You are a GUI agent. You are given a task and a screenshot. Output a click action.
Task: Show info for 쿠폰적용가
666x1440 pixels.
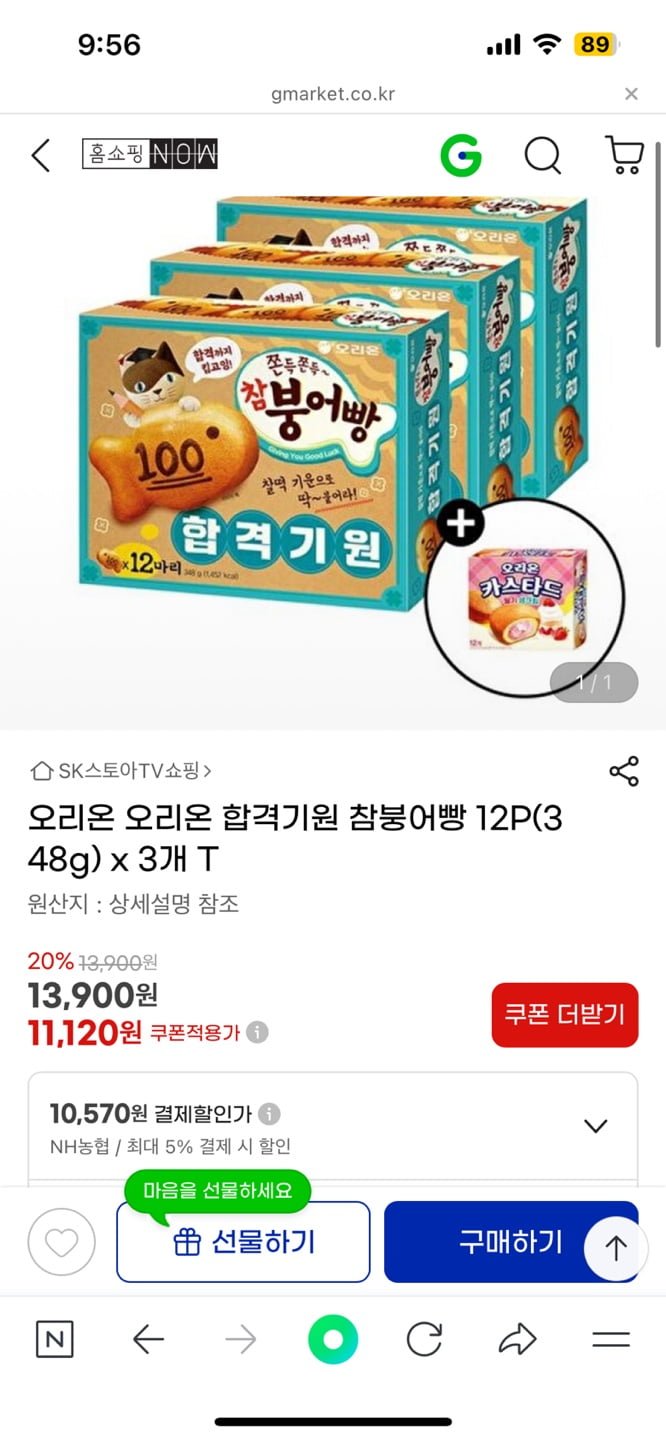coord(258,1032)
